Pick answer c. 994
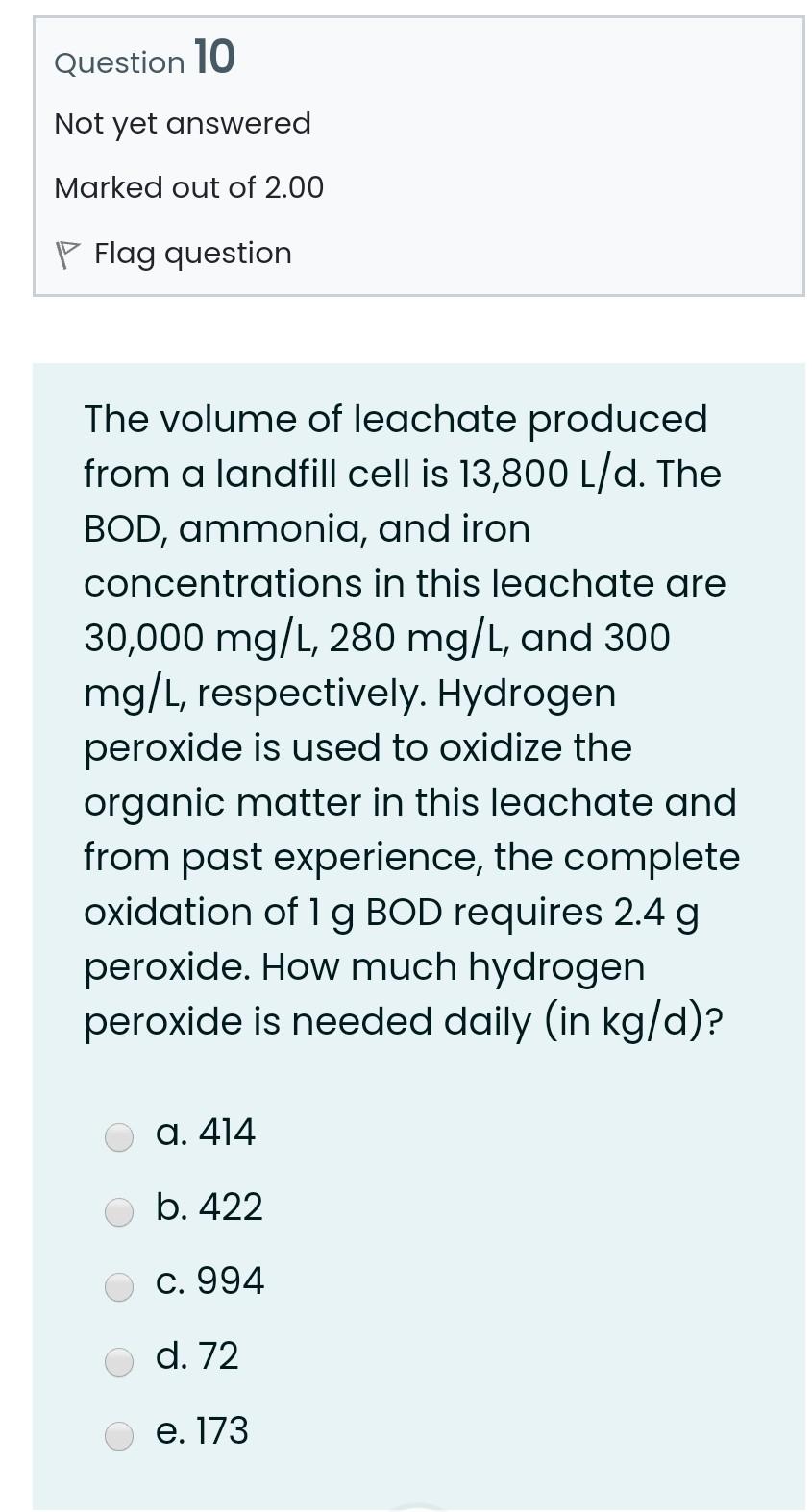This screenshot has height=1512, width=812. [x=119, y=1286]
